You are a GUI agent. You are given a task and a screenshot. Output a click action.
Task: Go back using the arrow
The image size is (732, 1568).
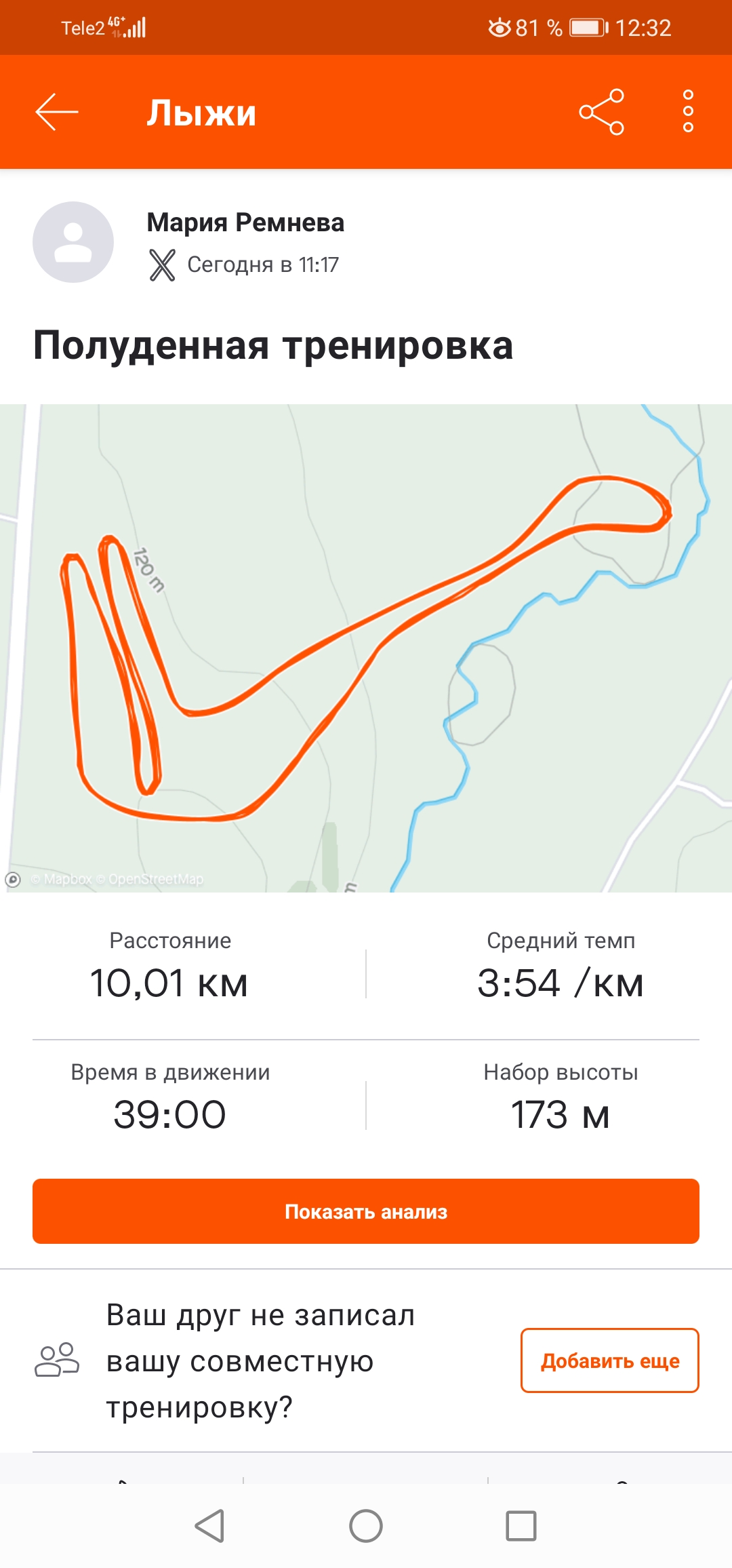tap(57, 112)
